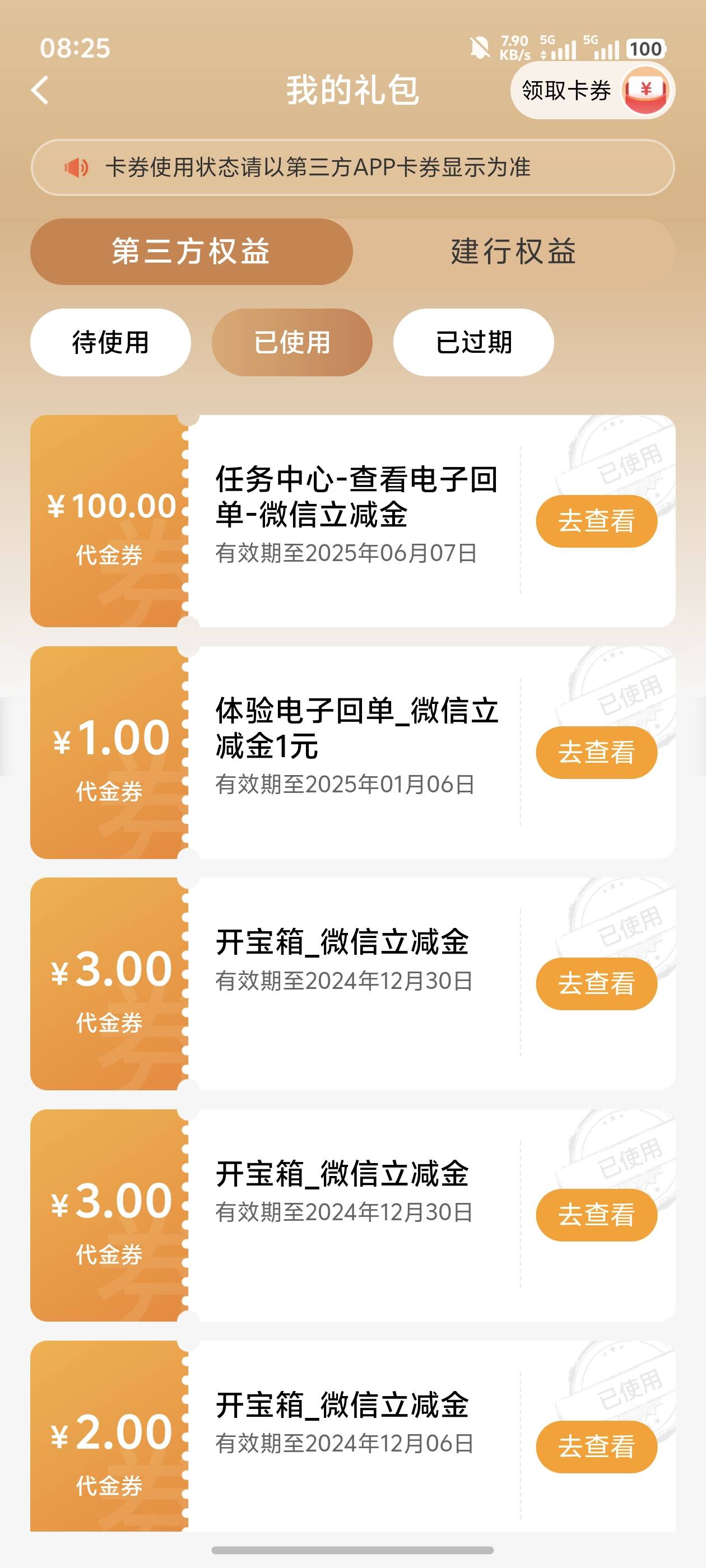Tap 去查看 on the ¥2.00 coupon
706x1568 pixels.
596,1446
